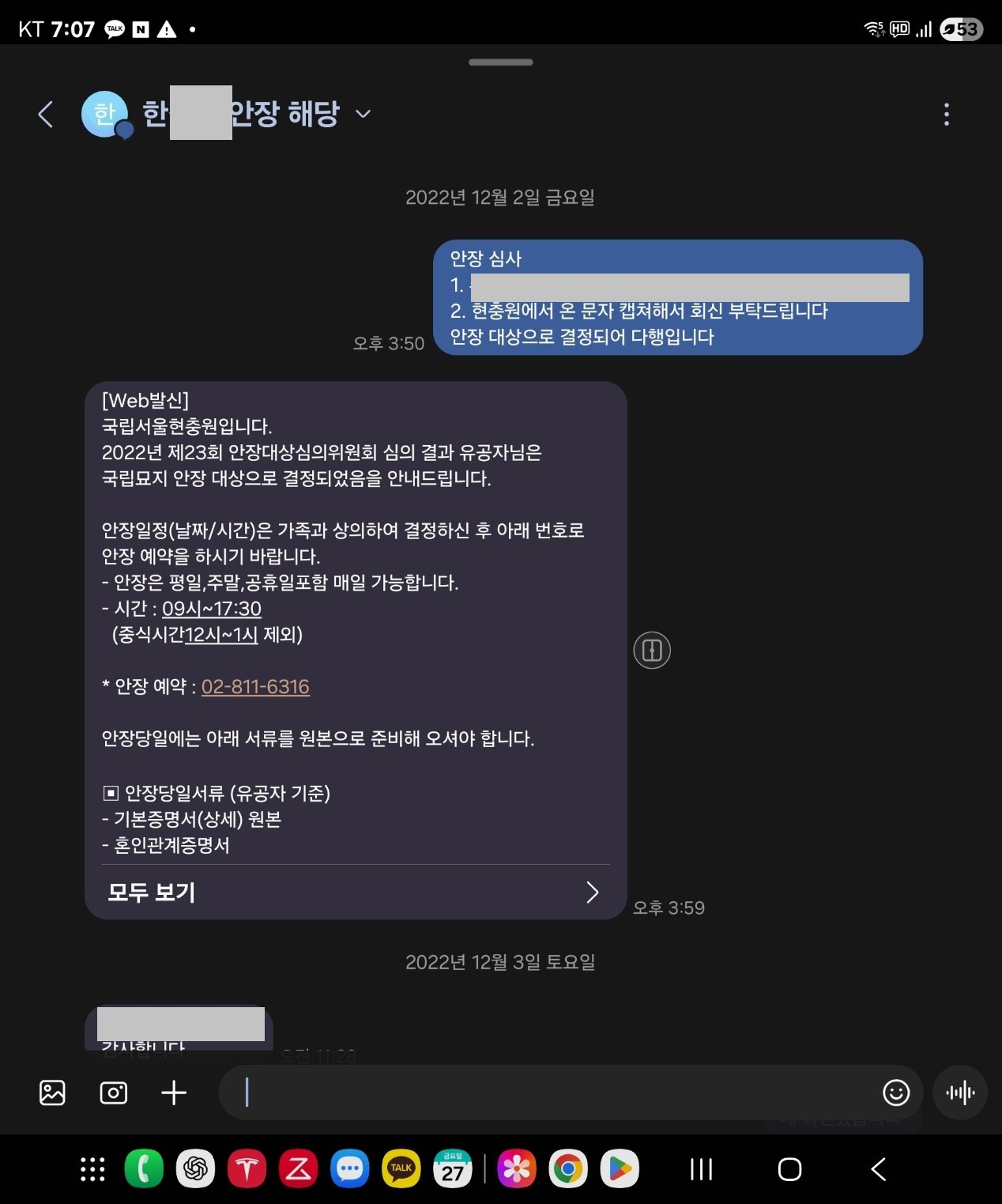Screen dimensions: 1002x1204
Task: Expand the conversation title dropdown arrow
Action: [363, 114]
